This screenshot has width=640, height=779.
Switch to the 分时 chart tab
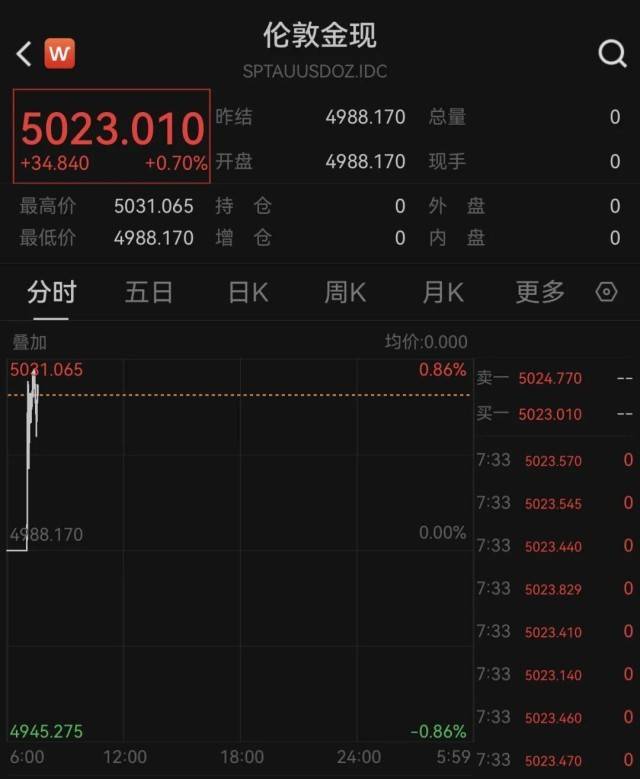pos(51,292)
